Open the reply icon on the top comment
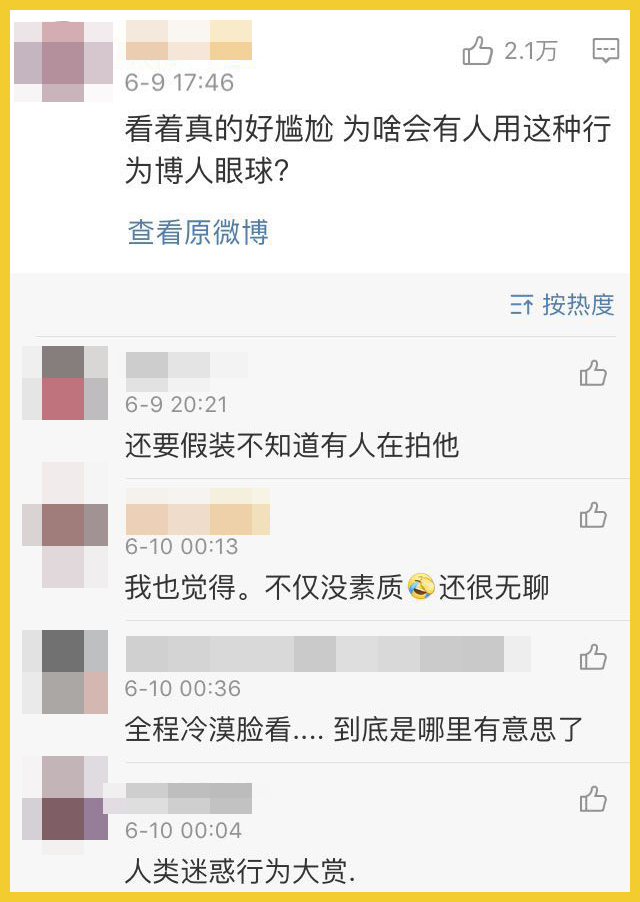The height and width of the screenshot is (902, 640). tap(606, 51)
